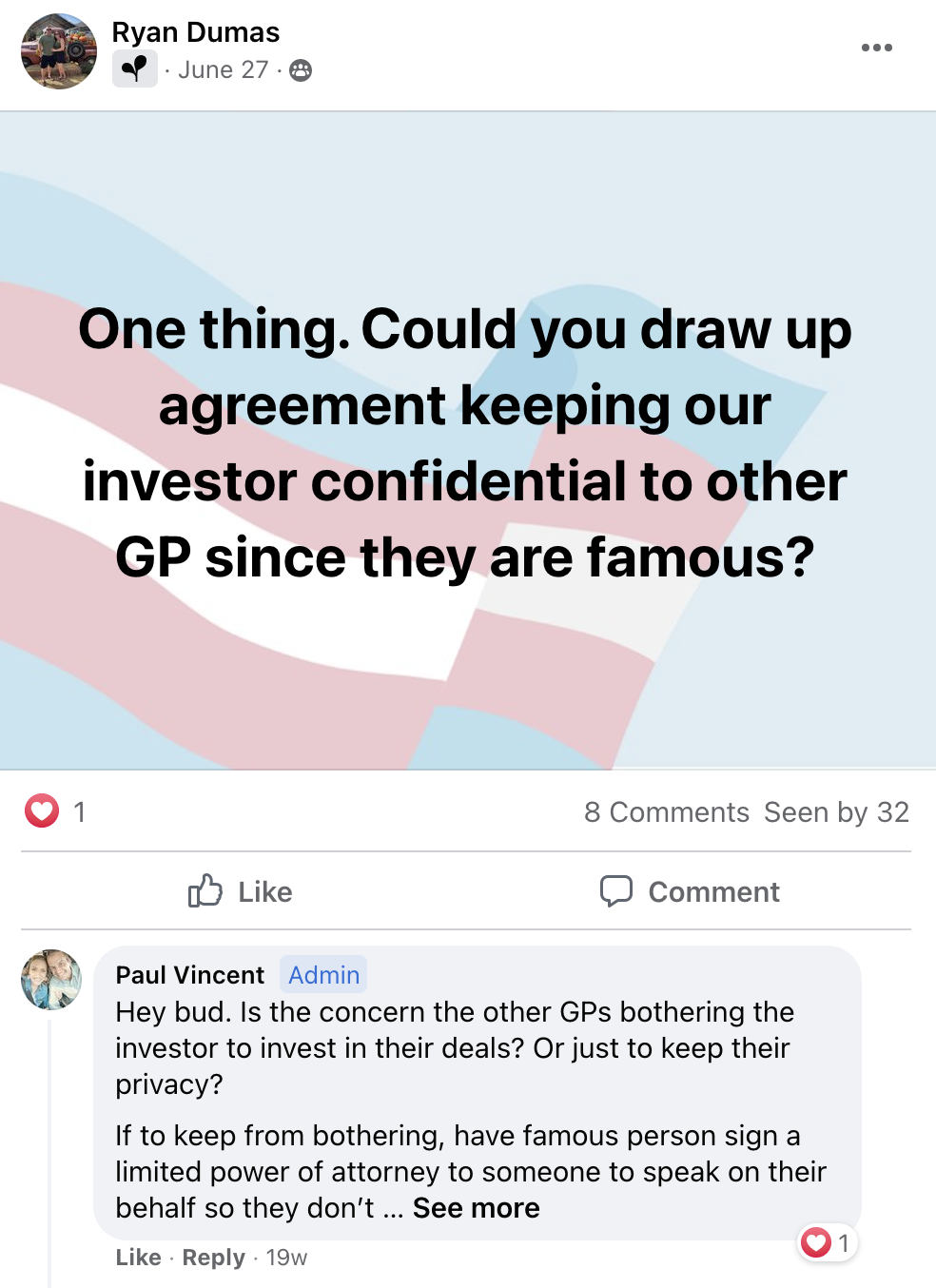View the Seen by 32 list

[836, 812]
